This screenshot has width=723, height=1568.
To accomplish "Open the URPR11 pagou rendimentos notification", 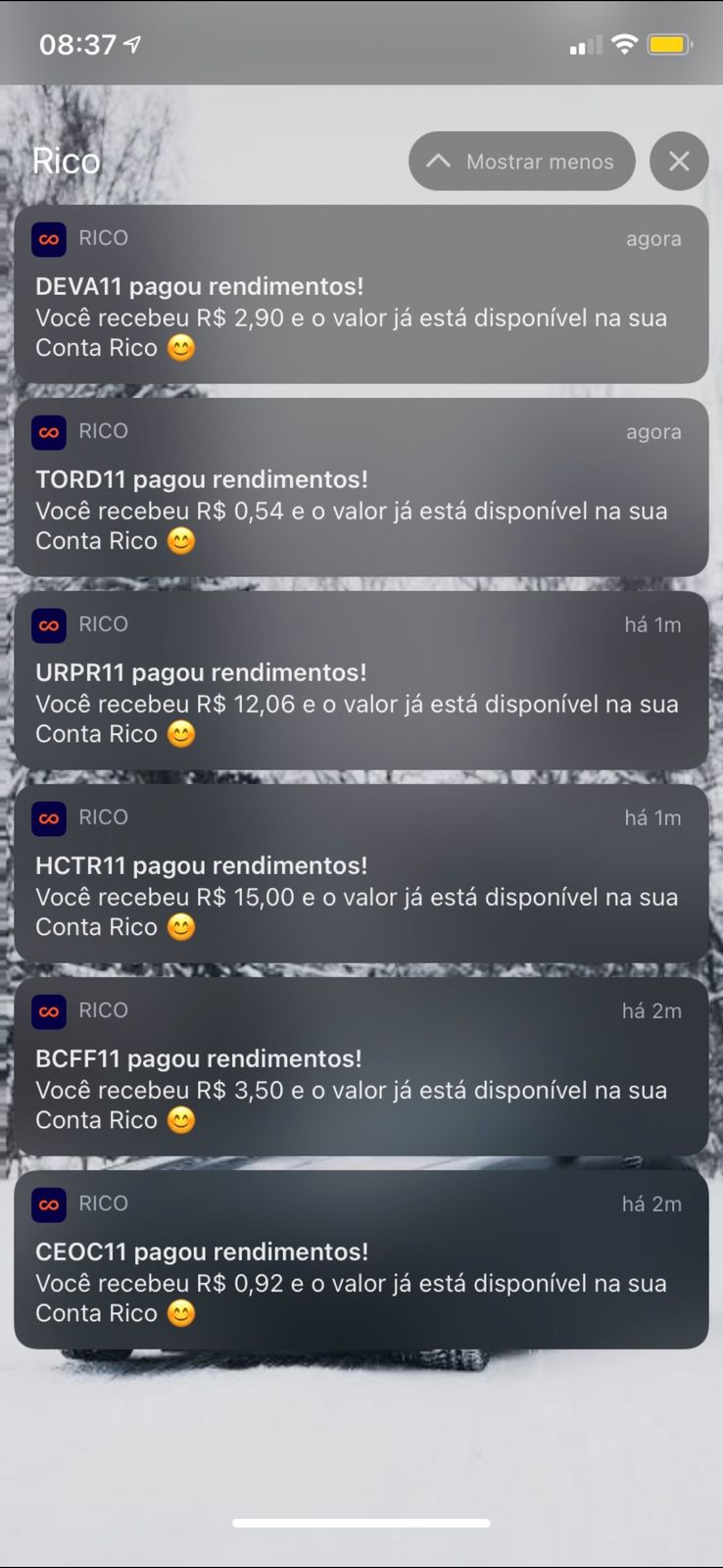I will (361, 680).
